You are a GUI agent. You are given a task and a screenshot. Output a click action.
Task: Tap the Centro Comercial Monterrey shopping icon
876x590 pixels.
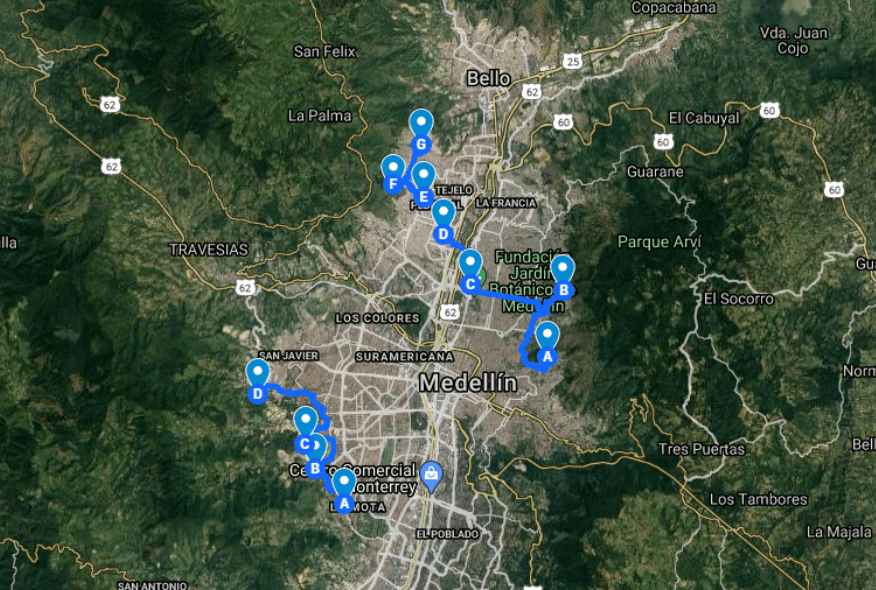pyautogui.click(x=431, y=472)
